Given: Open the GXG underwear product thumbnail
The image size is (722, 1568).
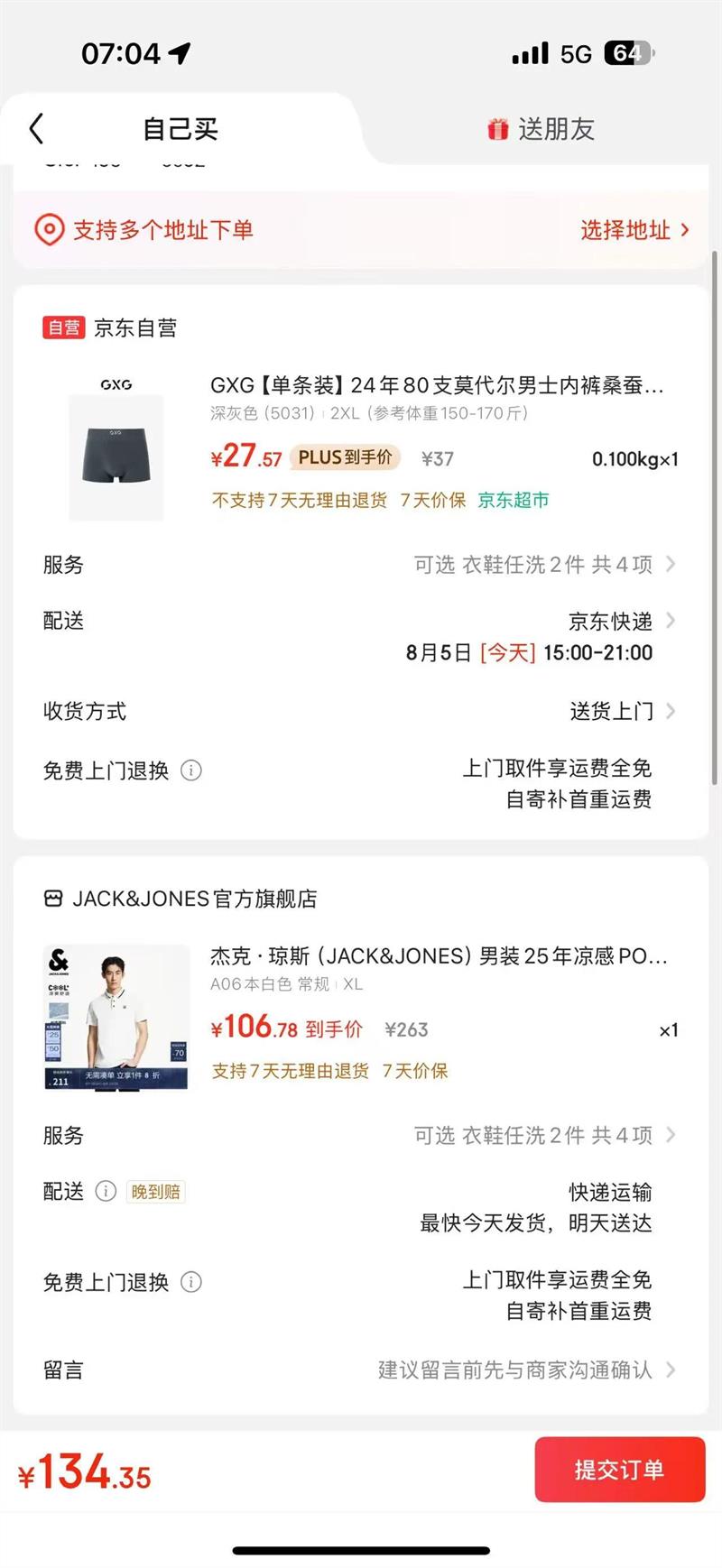Looking at the screenshot, I should (116, 448).
